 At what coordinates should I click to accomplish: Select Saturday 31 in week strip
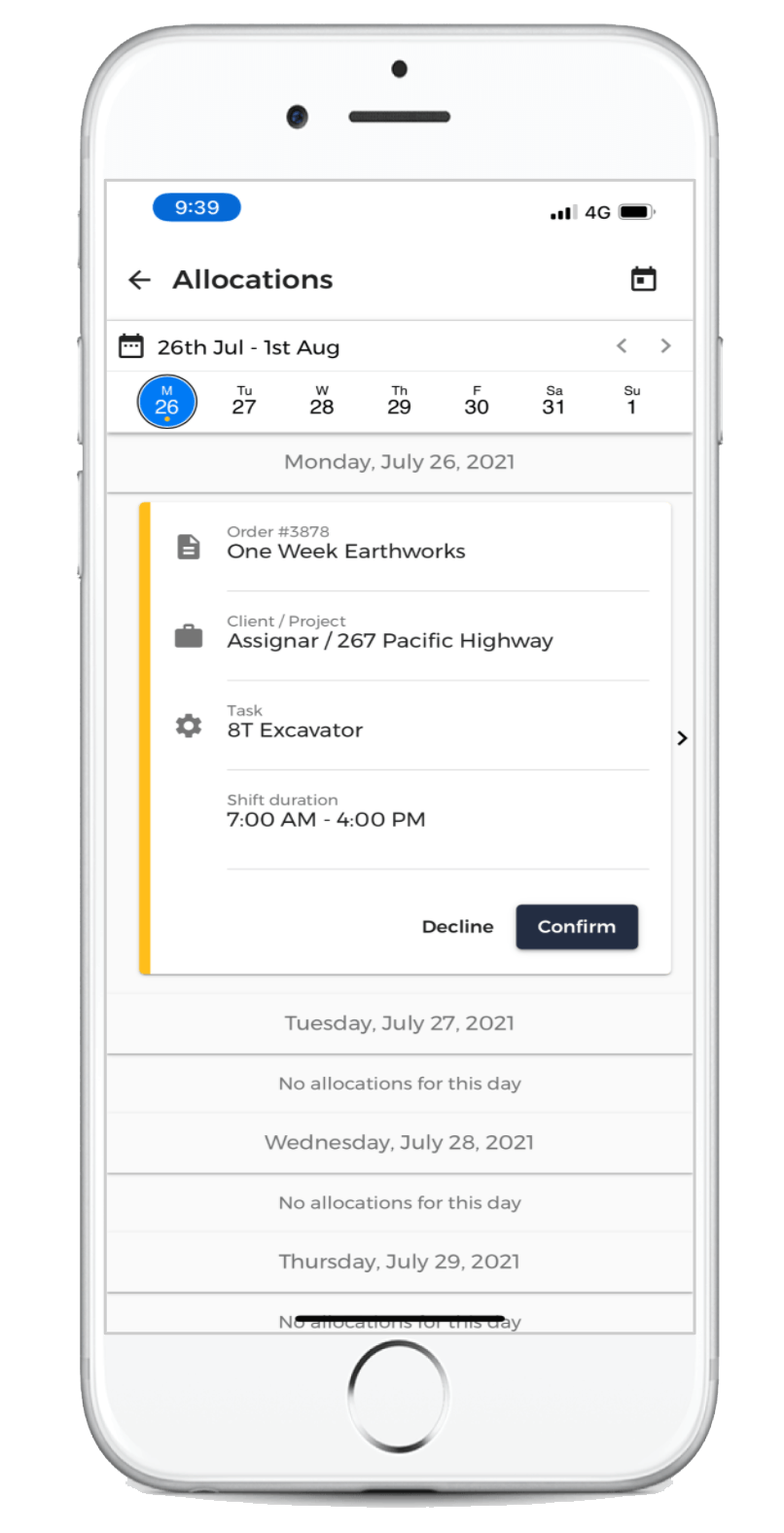553,401
